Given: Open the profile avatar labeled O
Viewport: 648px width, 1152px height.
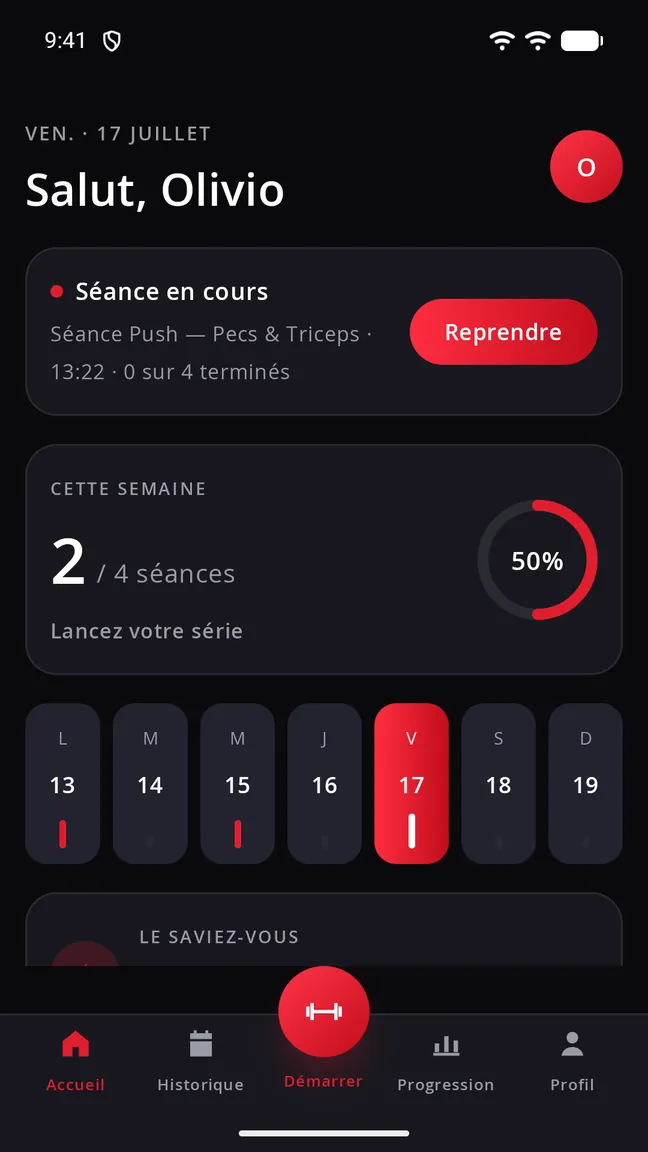Looking at the screenshot, I should (586, 167).
